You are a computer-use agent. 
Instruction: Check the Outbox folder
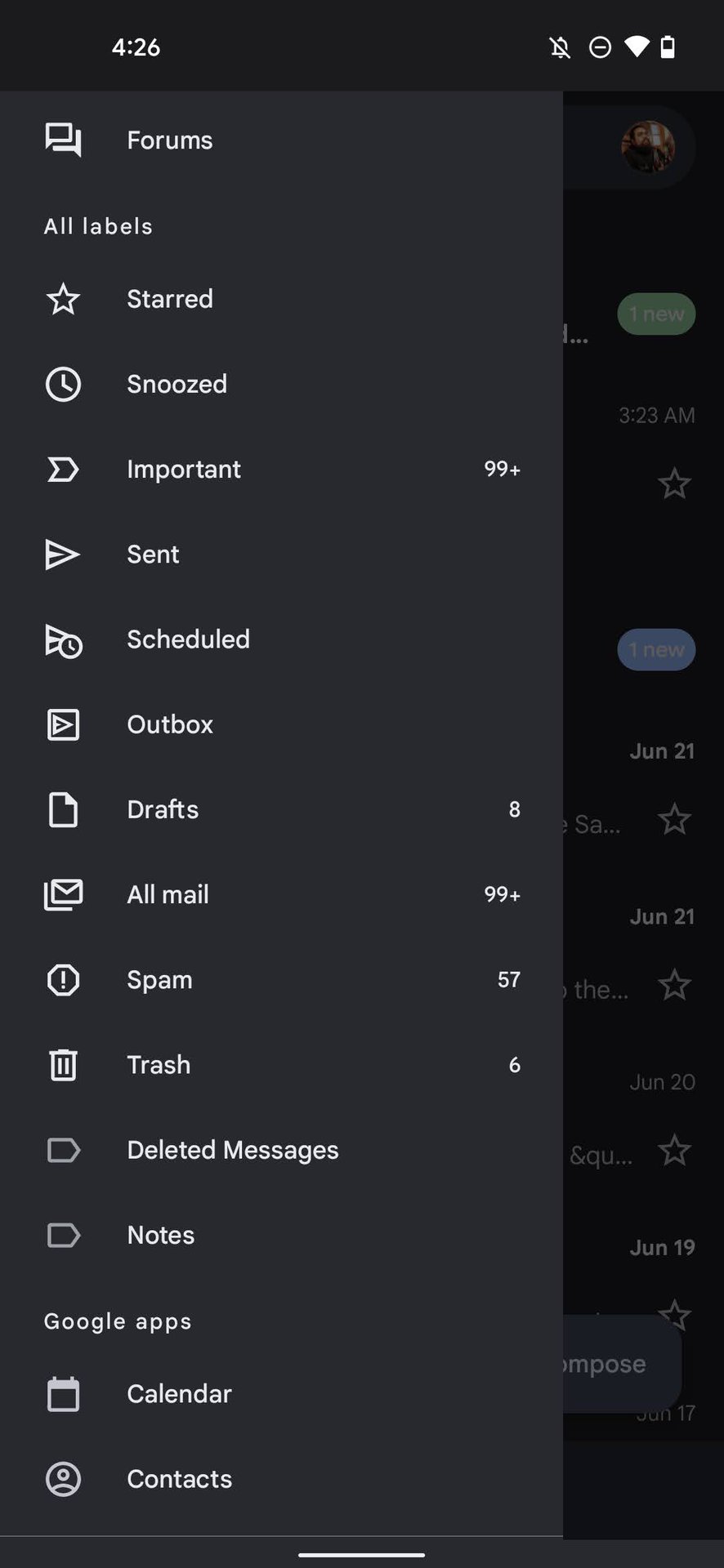(169, 724)
